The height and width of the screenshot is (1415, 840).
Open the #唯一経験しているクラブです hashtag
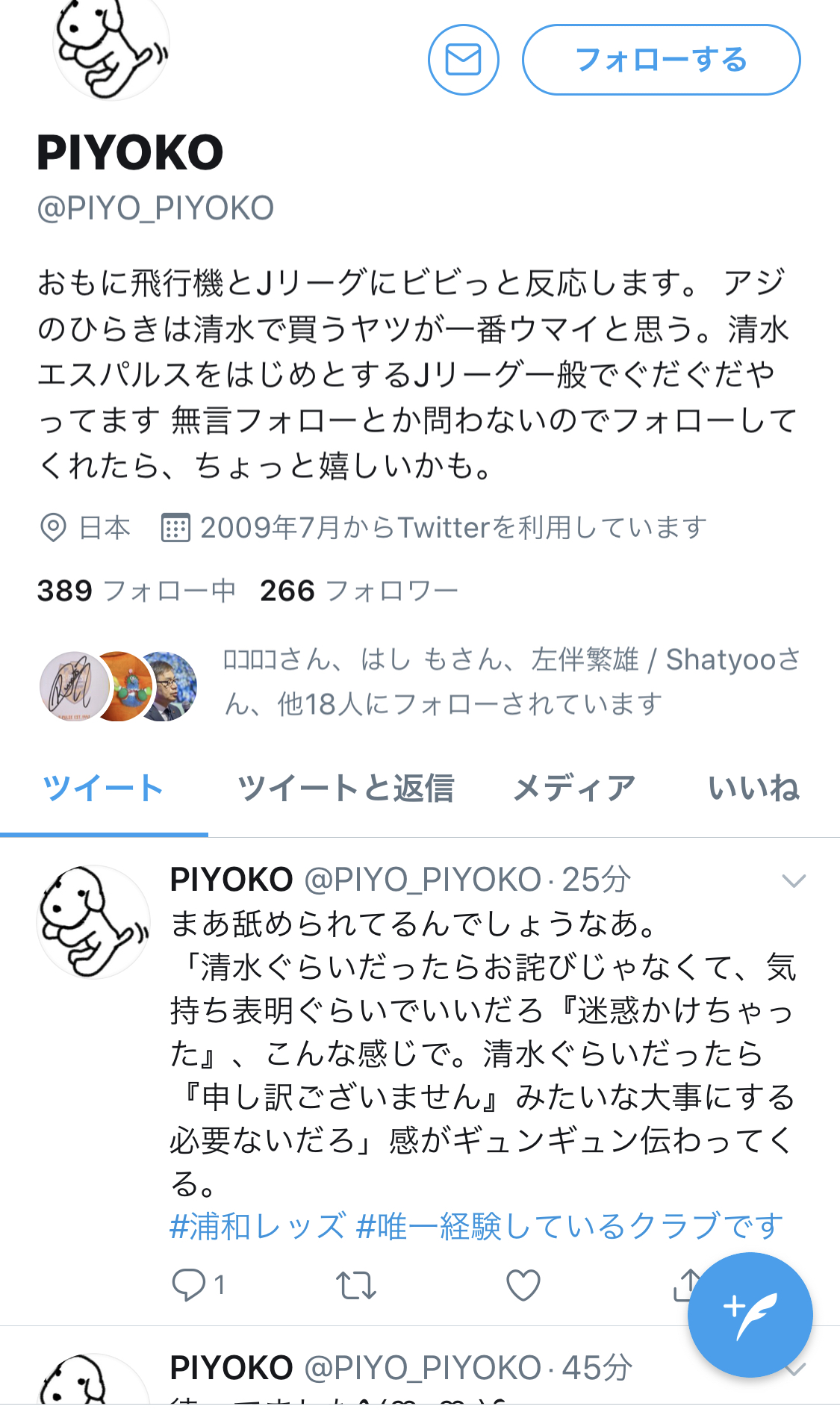[x=569, y=1227]
